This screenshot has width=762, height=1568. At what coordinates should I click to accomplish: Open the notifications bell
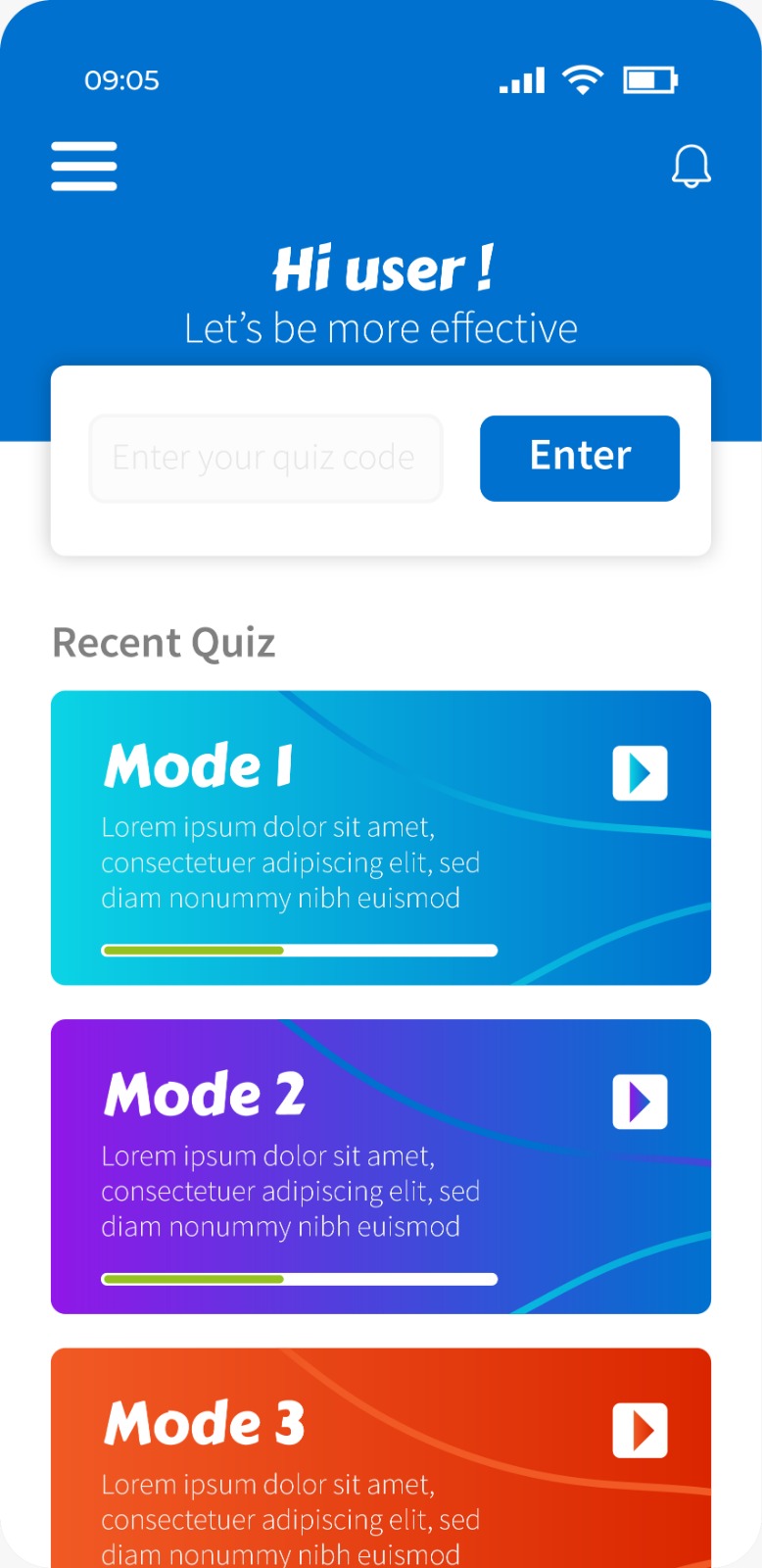(691, 166)
